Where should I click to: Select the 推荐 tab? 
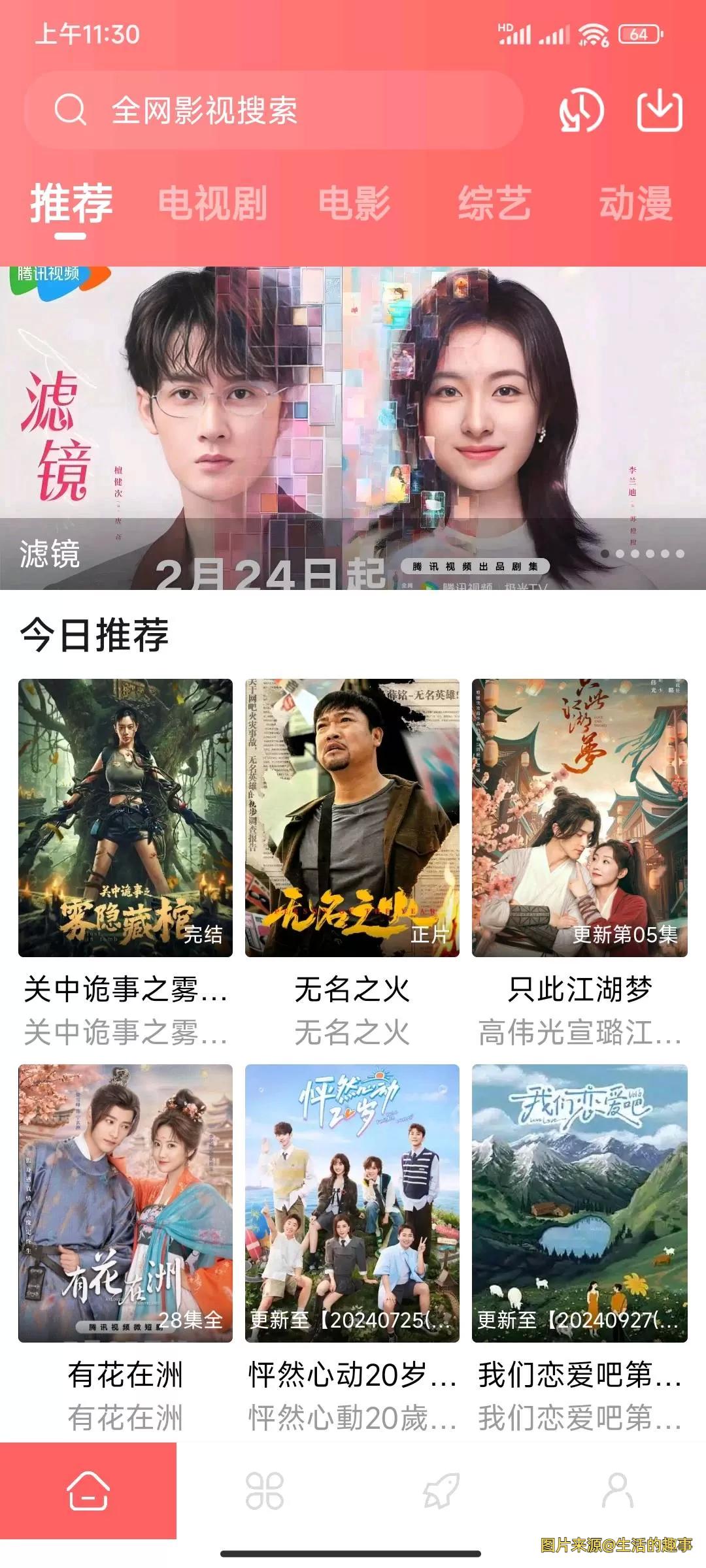point(71,203)
